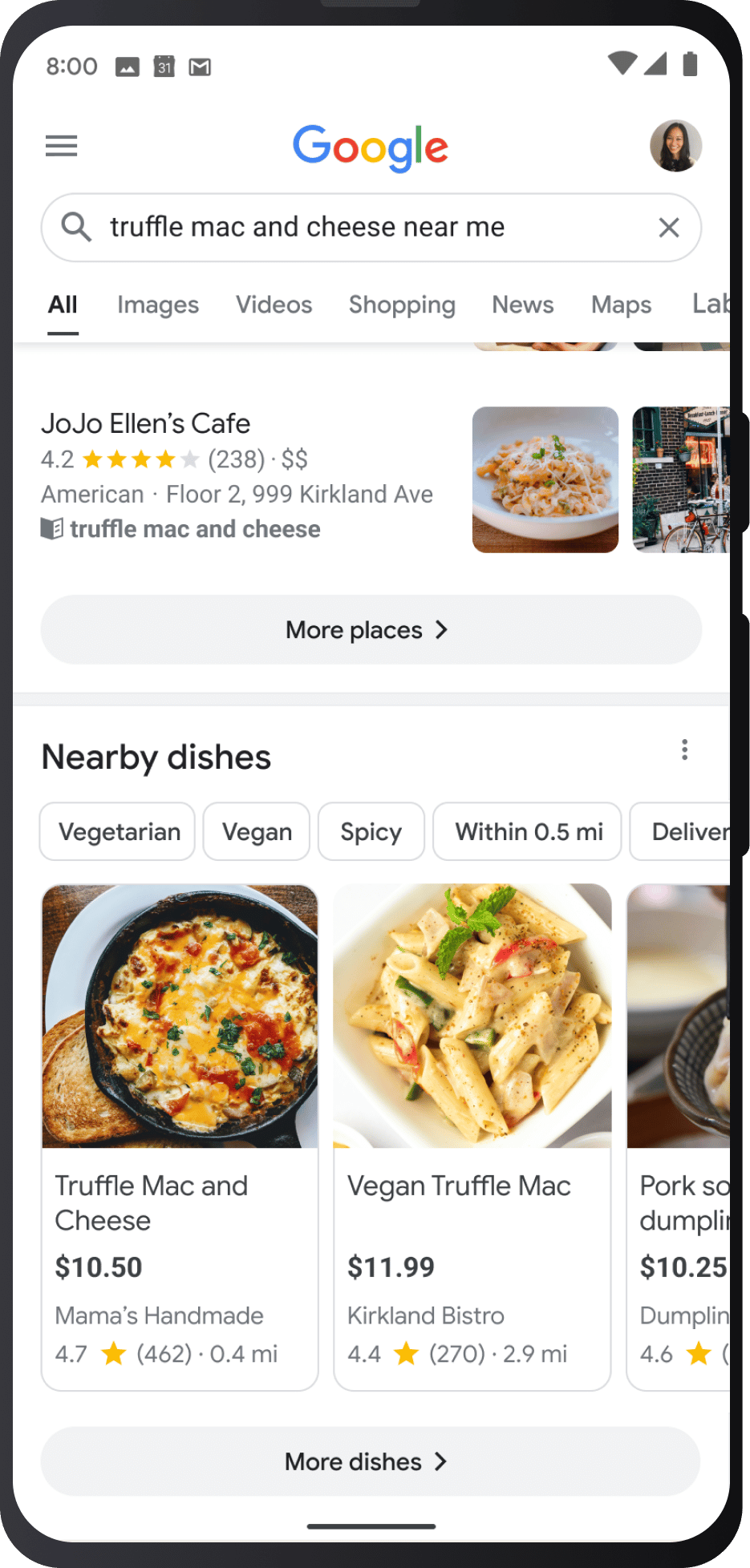Viewport: 750px width, 1568px height.
Task: Open the Shopping results tab
Action: tap(401, 305)
